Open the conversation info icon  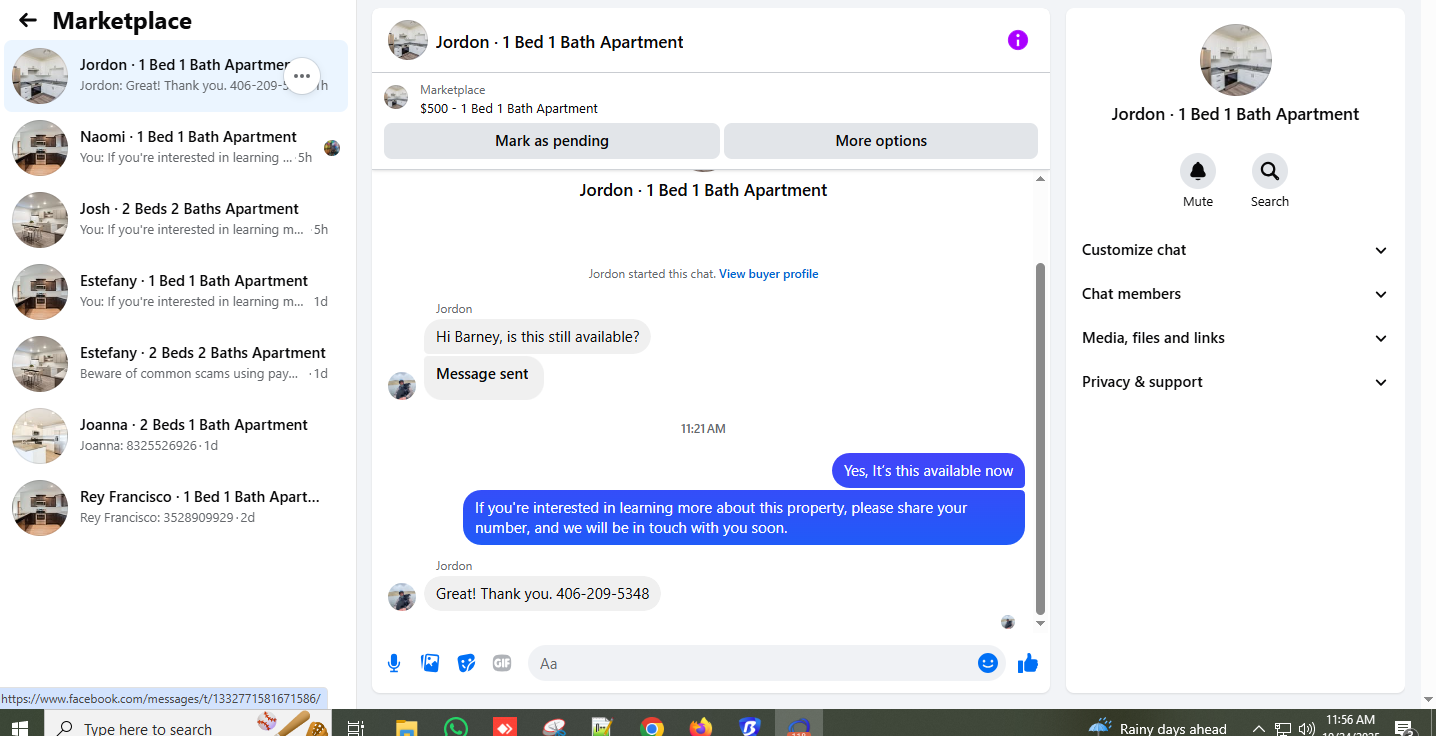point(1018,40)
